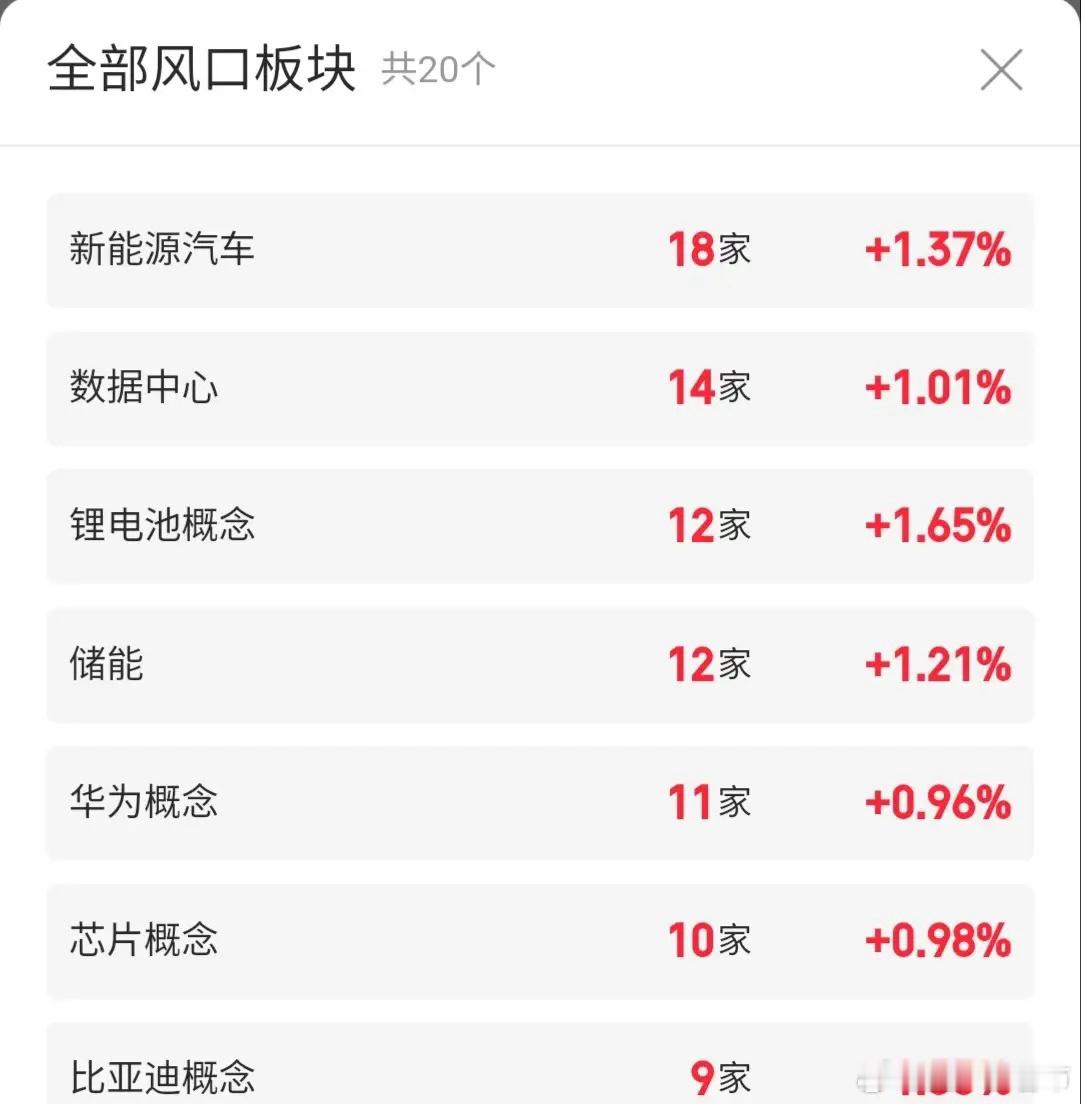Click the +1.37% gain of 新能源汽车
1081x1104 pixels.
pos(936,250)
